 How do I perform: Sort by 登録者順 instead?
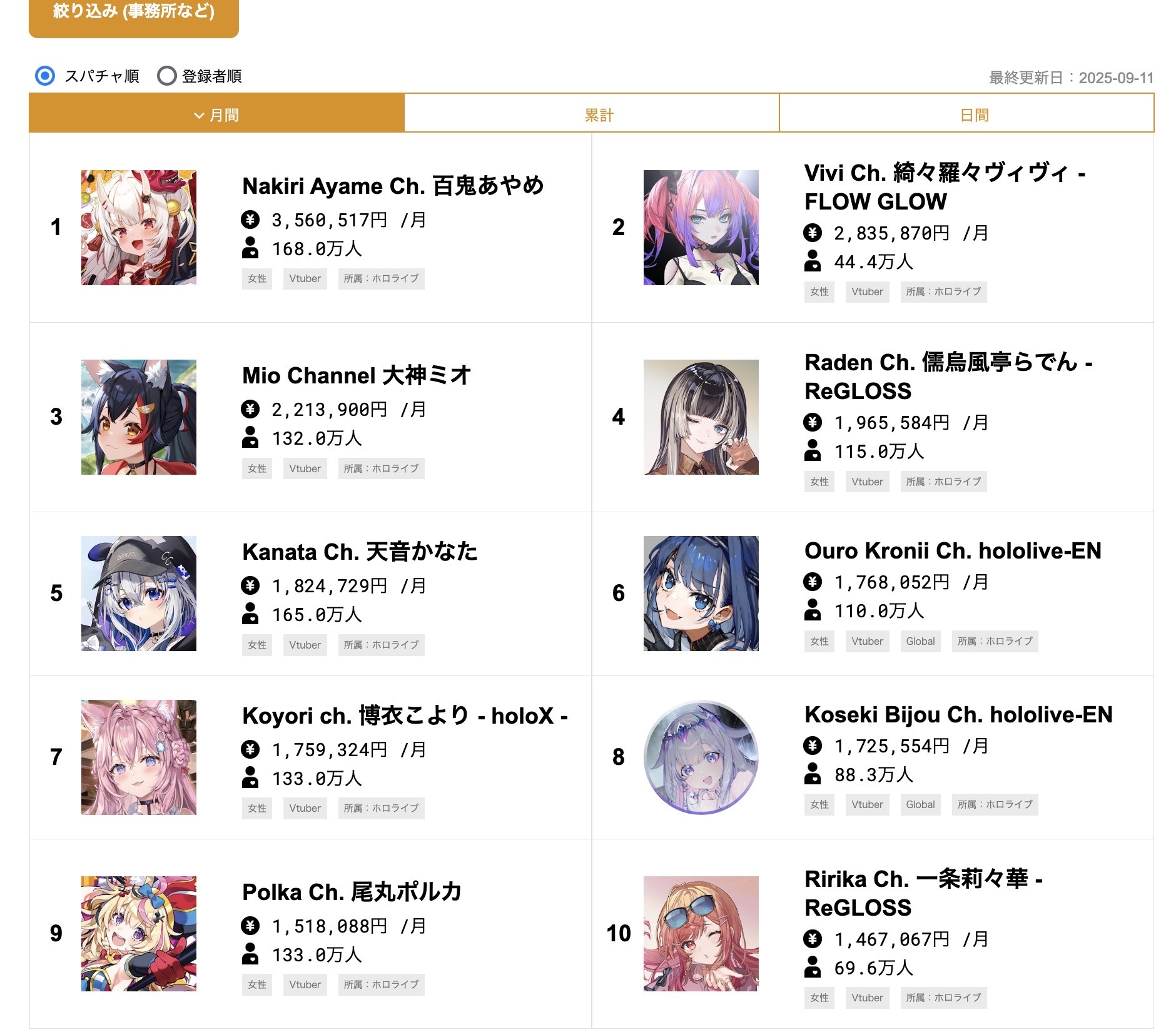pos(167,76)
